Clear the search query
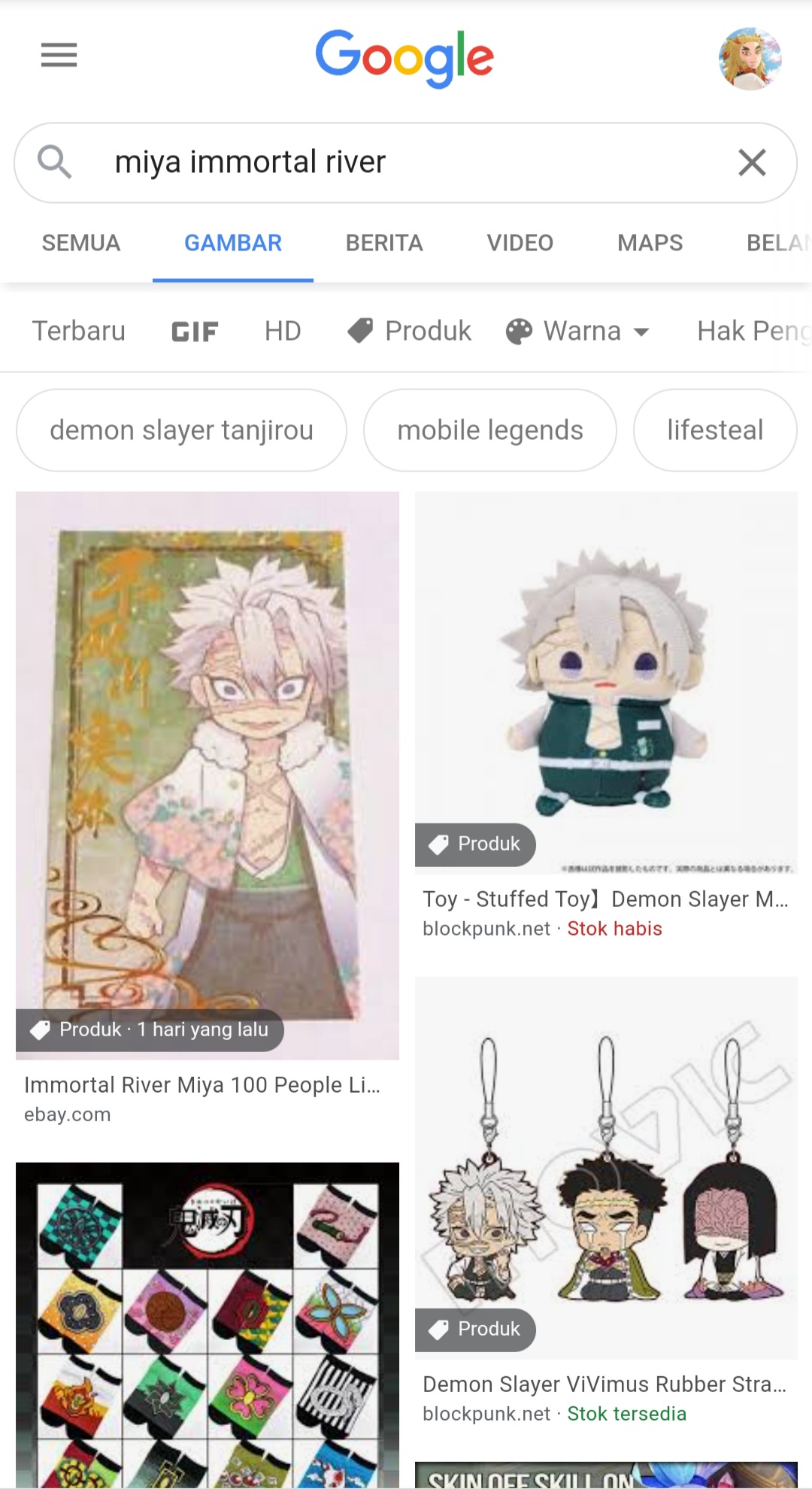Viewport: 812px width, 1489px height. [752, 162]
